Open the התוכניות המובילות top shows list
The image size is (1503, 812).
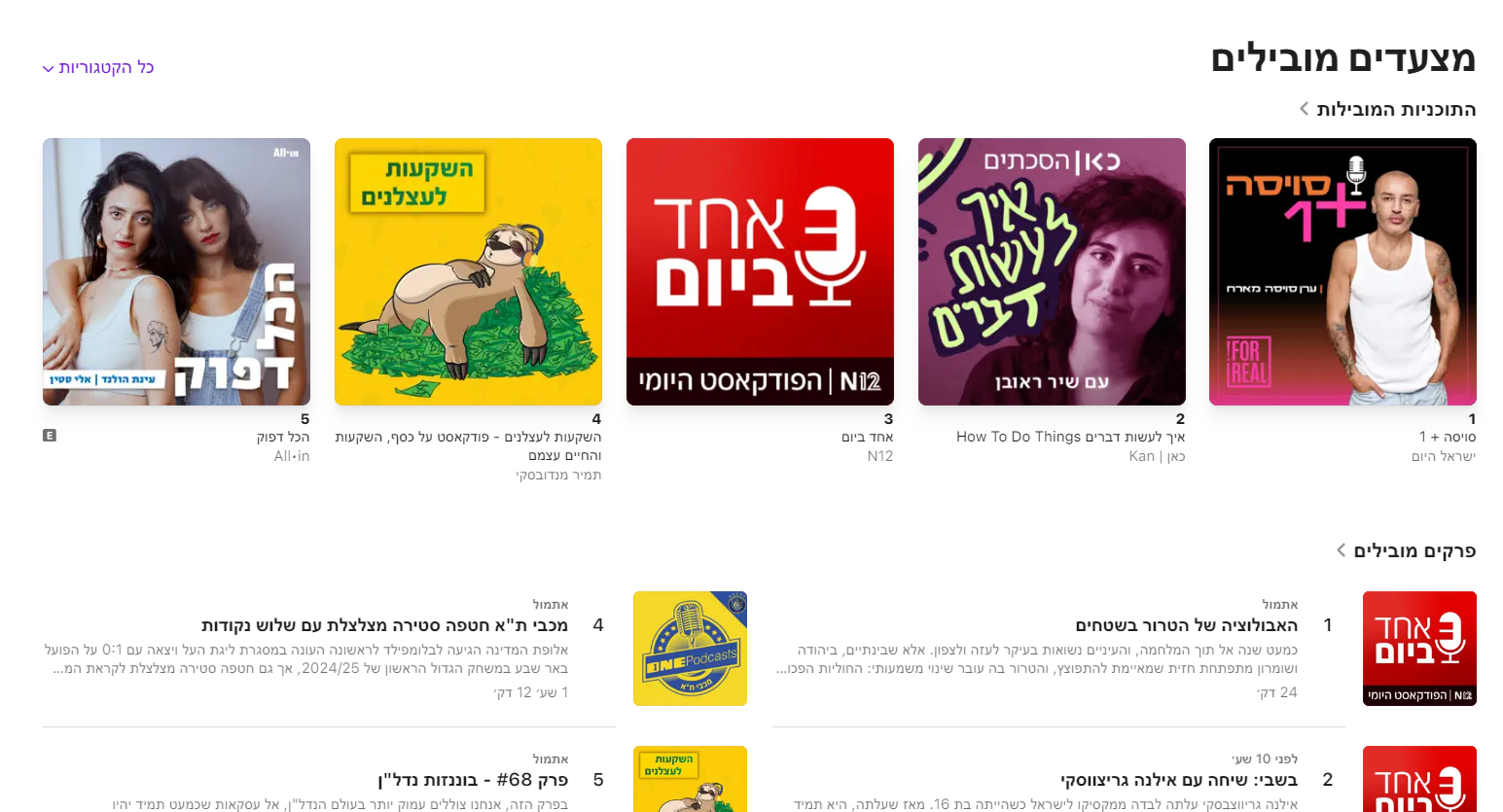(x=1387, y=109)
